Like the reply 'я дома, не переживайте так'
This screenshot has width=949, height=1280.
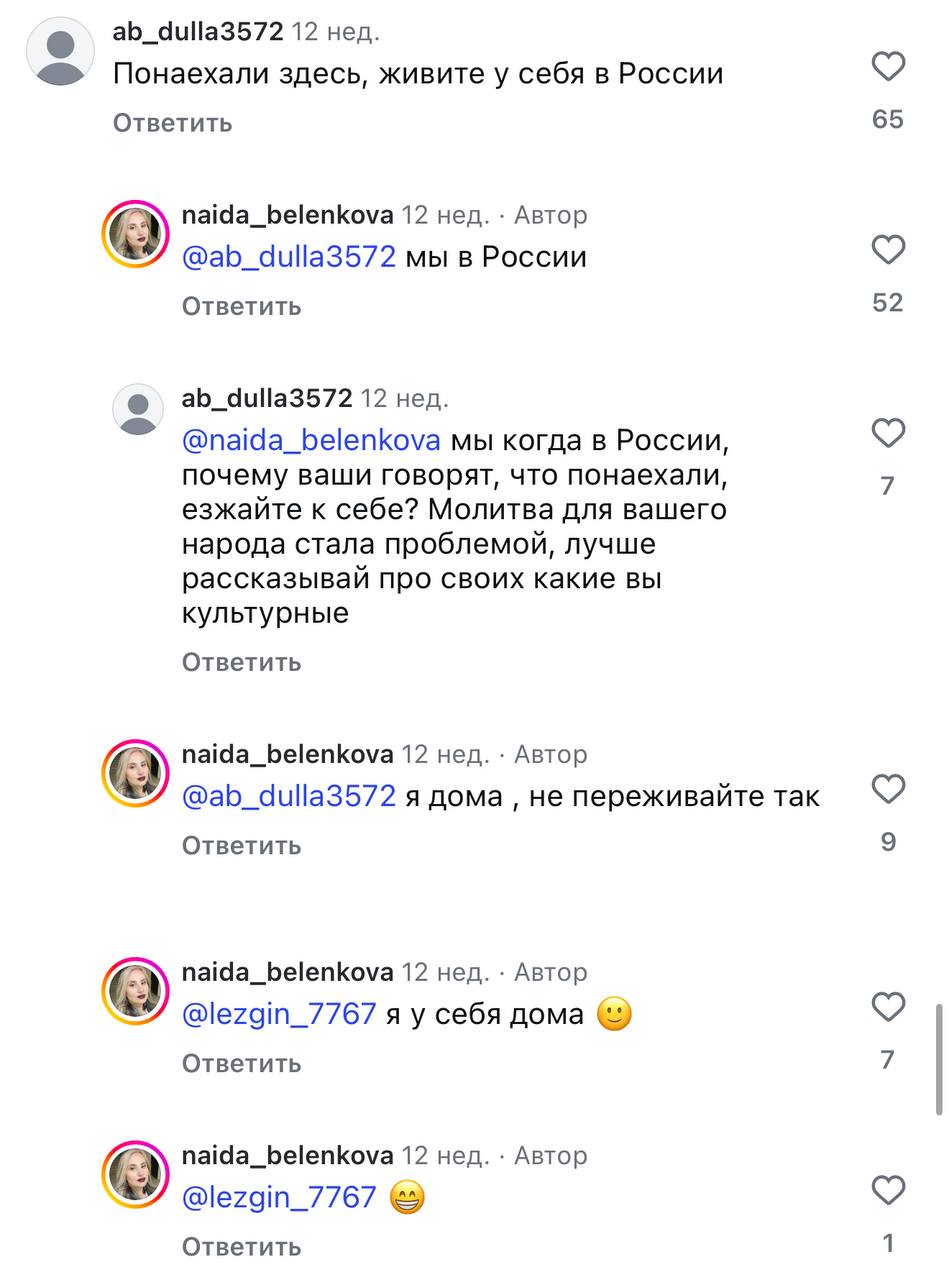(x=888, y=789)
